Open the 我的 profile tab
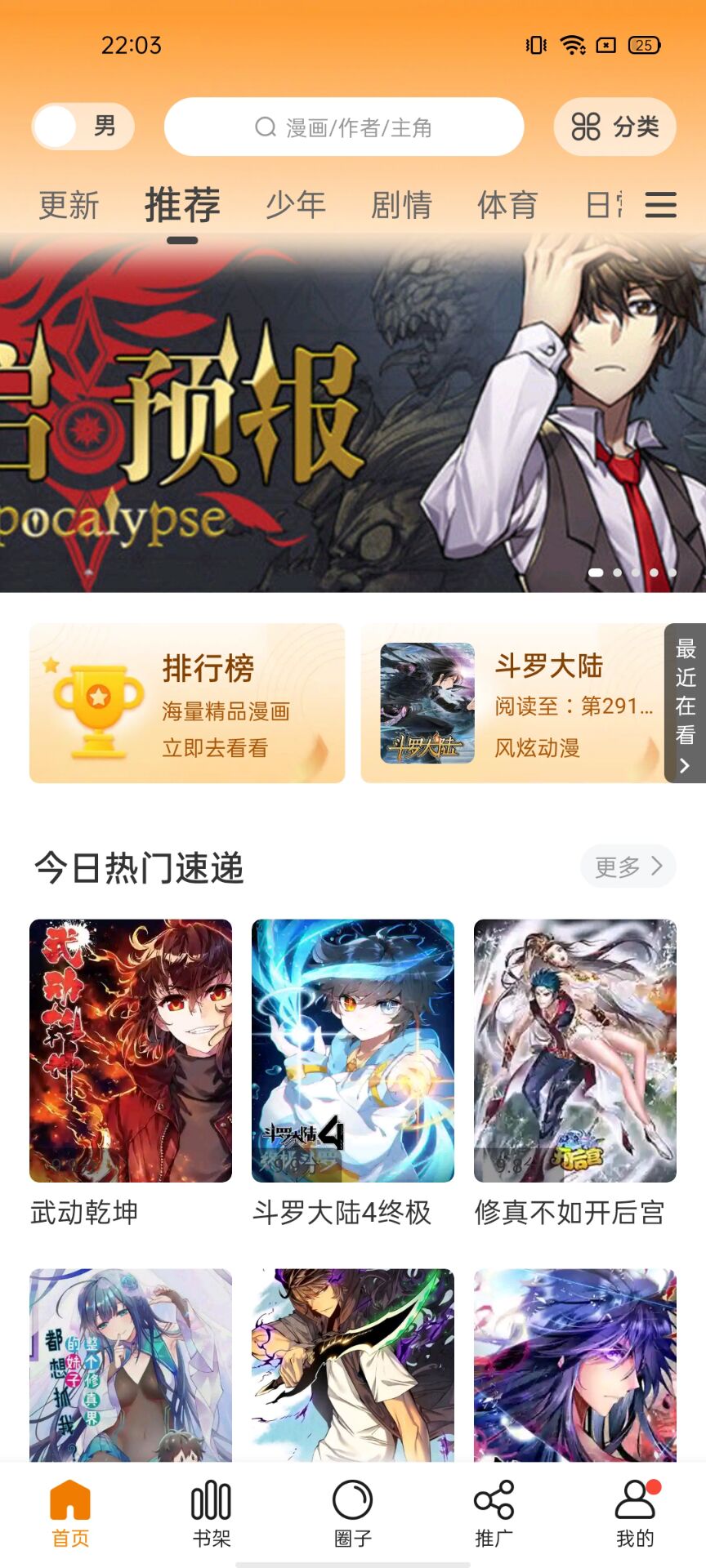This screenshot has width=706, height=1568. point(635,1513)
